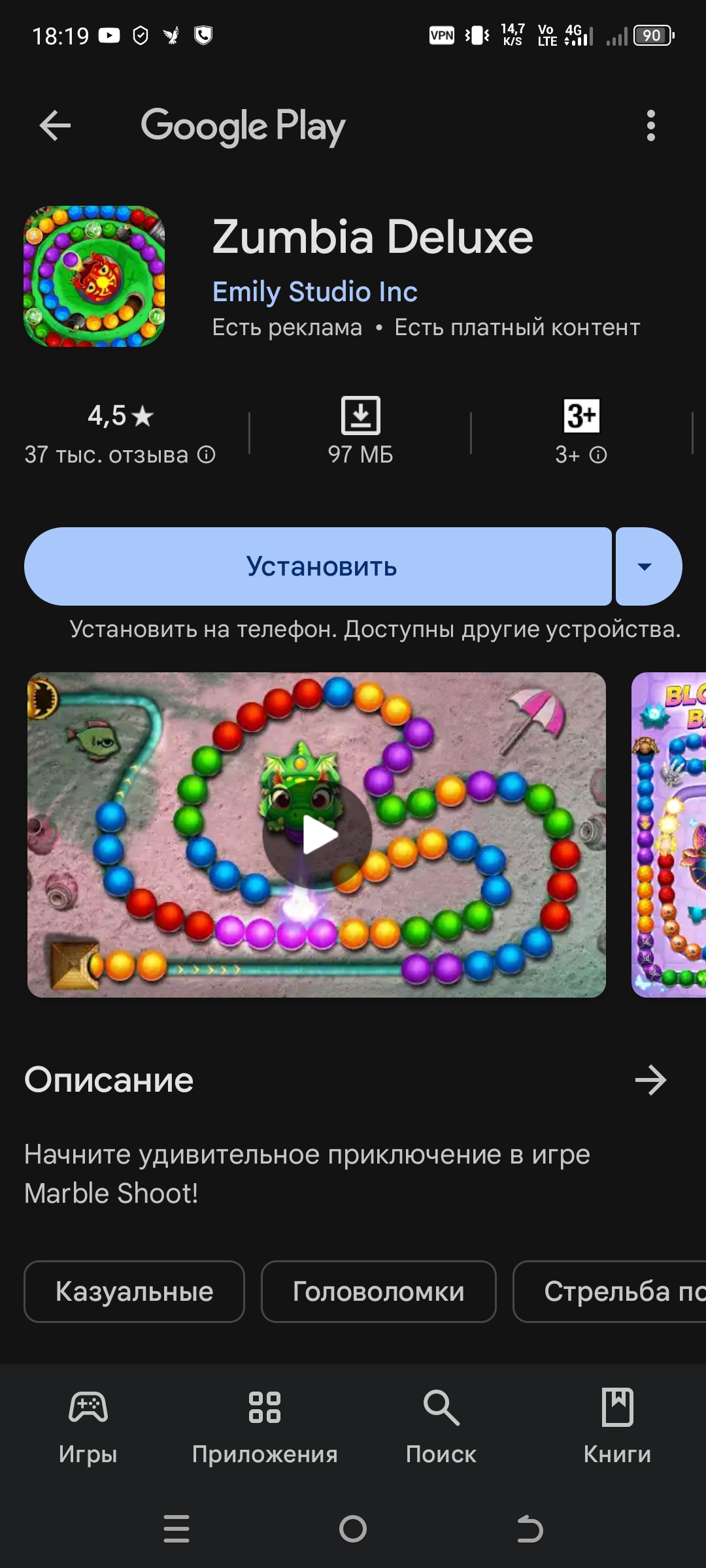Show info about the 3+ age rating
The image size is (706, 1568).
click(597, 455)
